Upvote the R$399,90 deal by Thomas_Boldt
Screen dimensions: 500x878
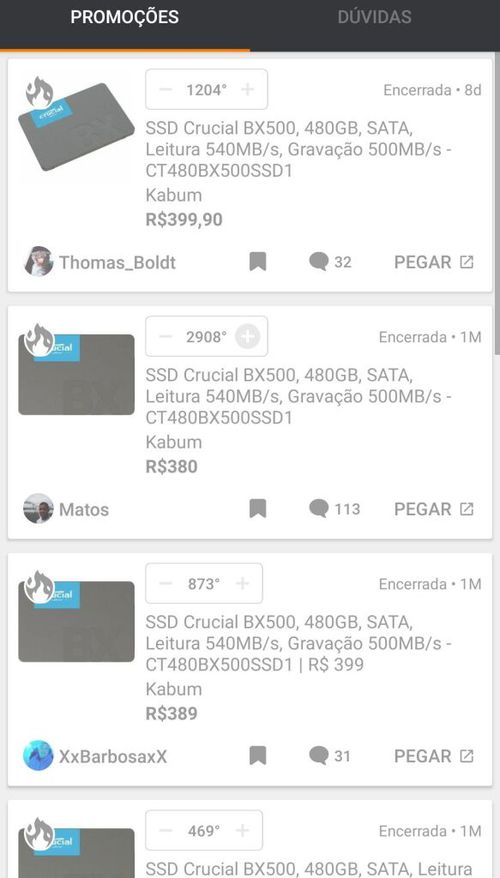(247, 90)
